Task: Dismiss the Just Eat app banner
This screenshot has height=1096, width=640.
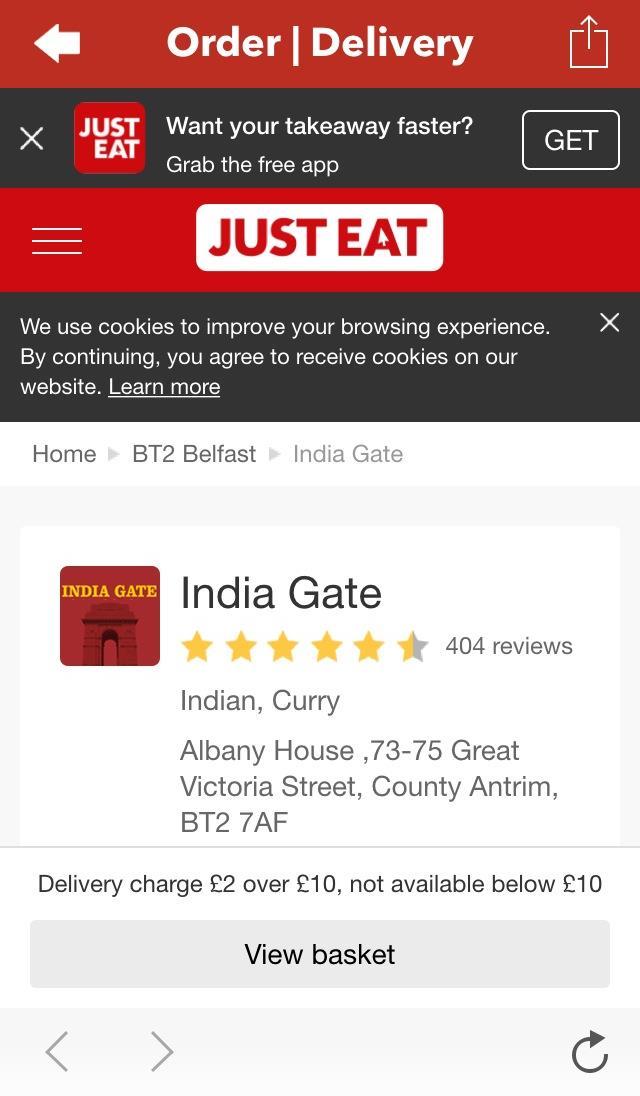Action: click(x=32, y=139)
